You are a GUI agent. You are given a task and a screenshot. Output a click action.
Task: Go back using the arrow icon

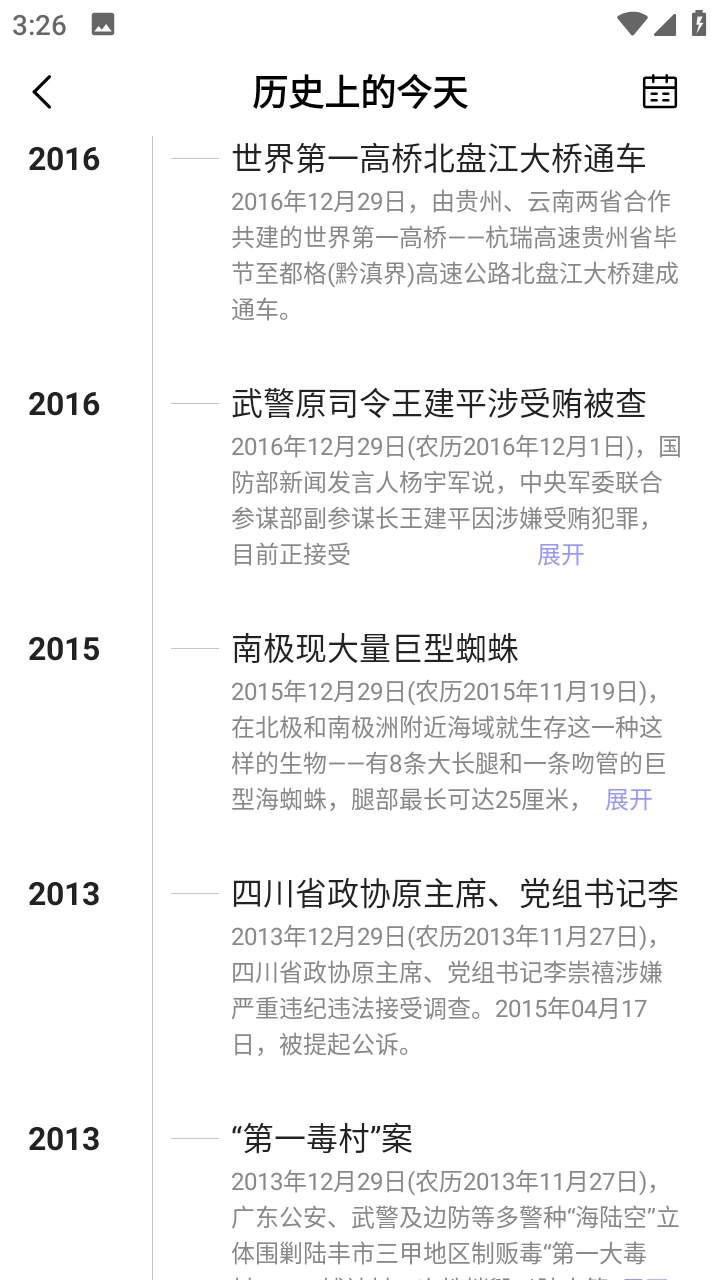tap(42, 92)
